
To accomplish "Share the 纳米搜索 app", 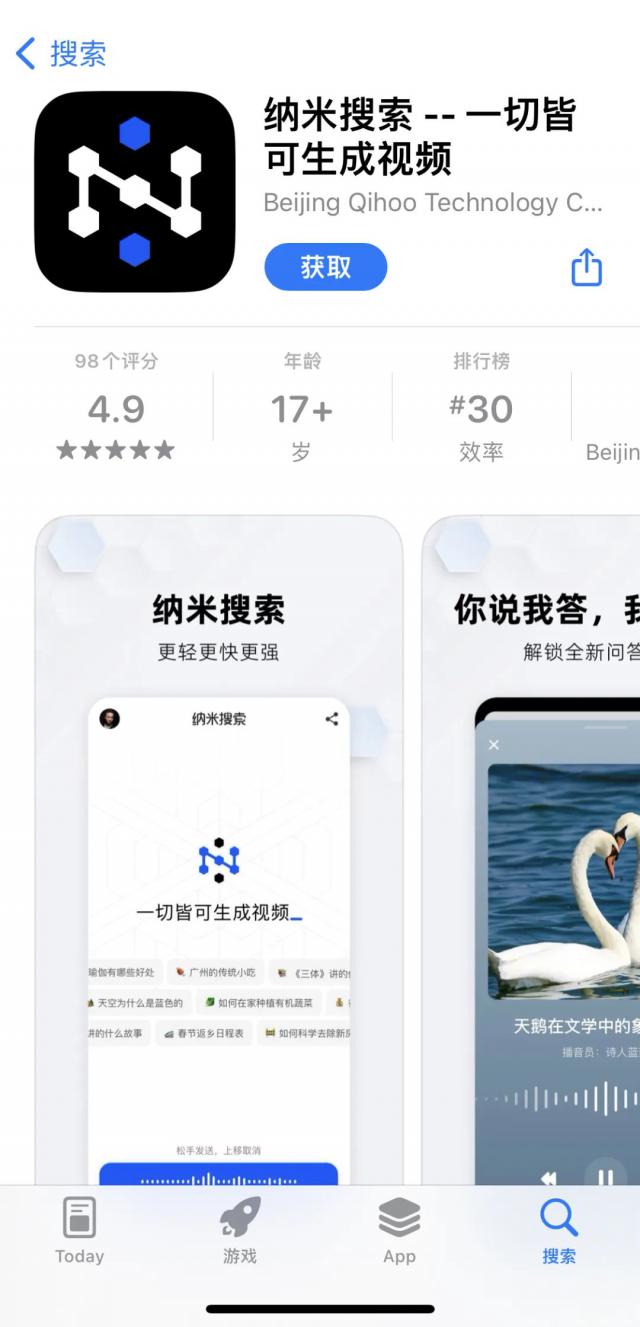I will [586, 267].
